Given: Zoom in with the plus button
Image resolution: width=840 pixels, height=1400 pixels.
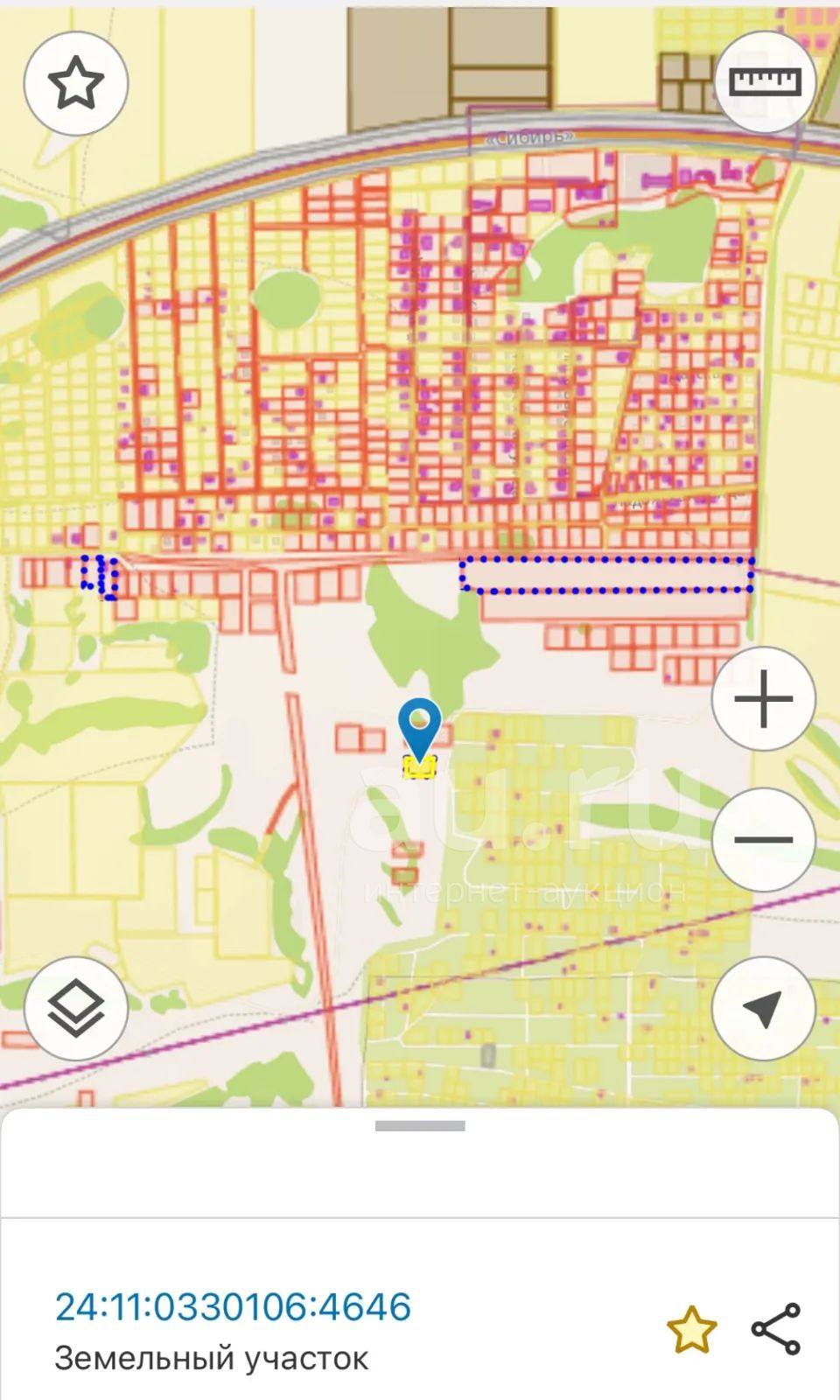Looking at the screenshot, I should point(764,699).
